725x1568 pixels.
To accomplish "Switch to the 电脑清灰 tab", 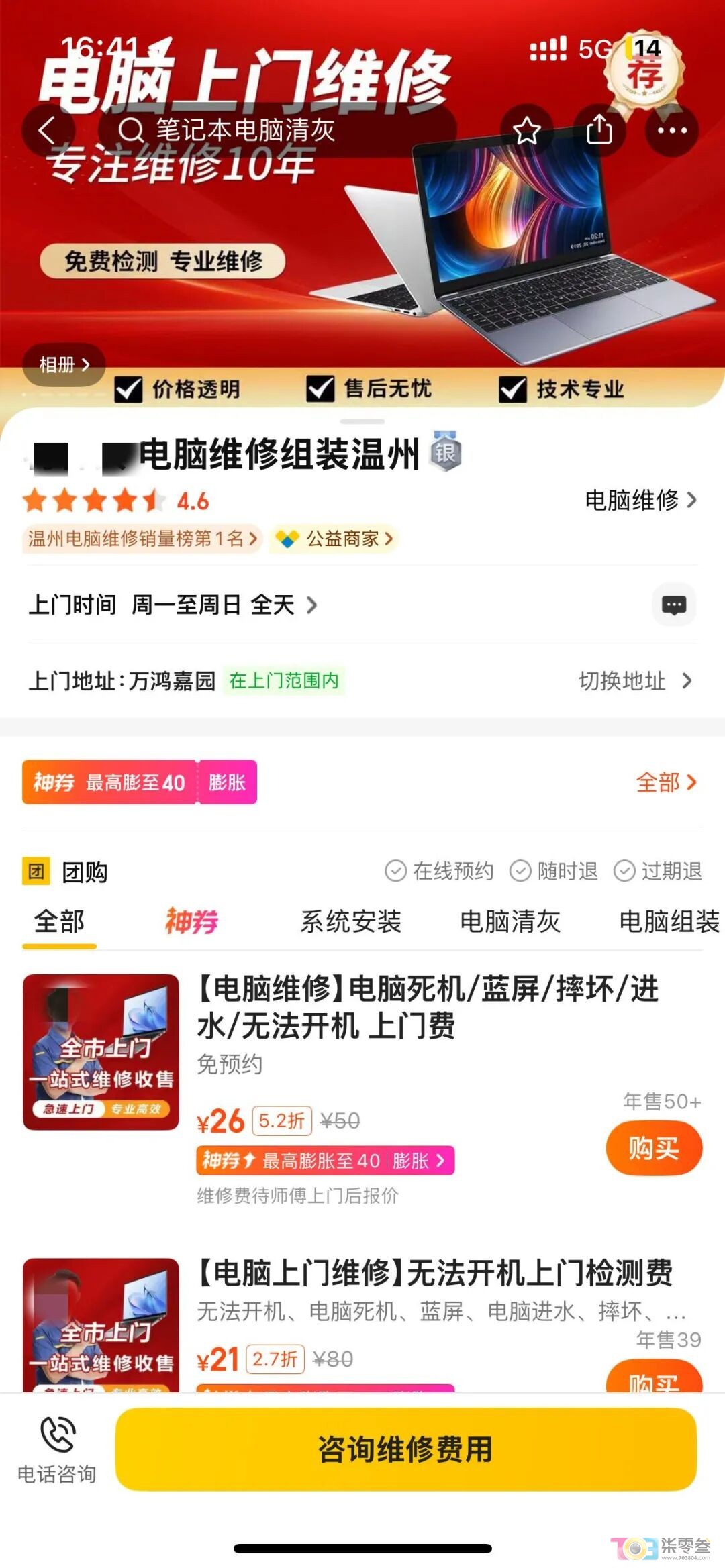I will pyautogui.click(x=510, y=921).
